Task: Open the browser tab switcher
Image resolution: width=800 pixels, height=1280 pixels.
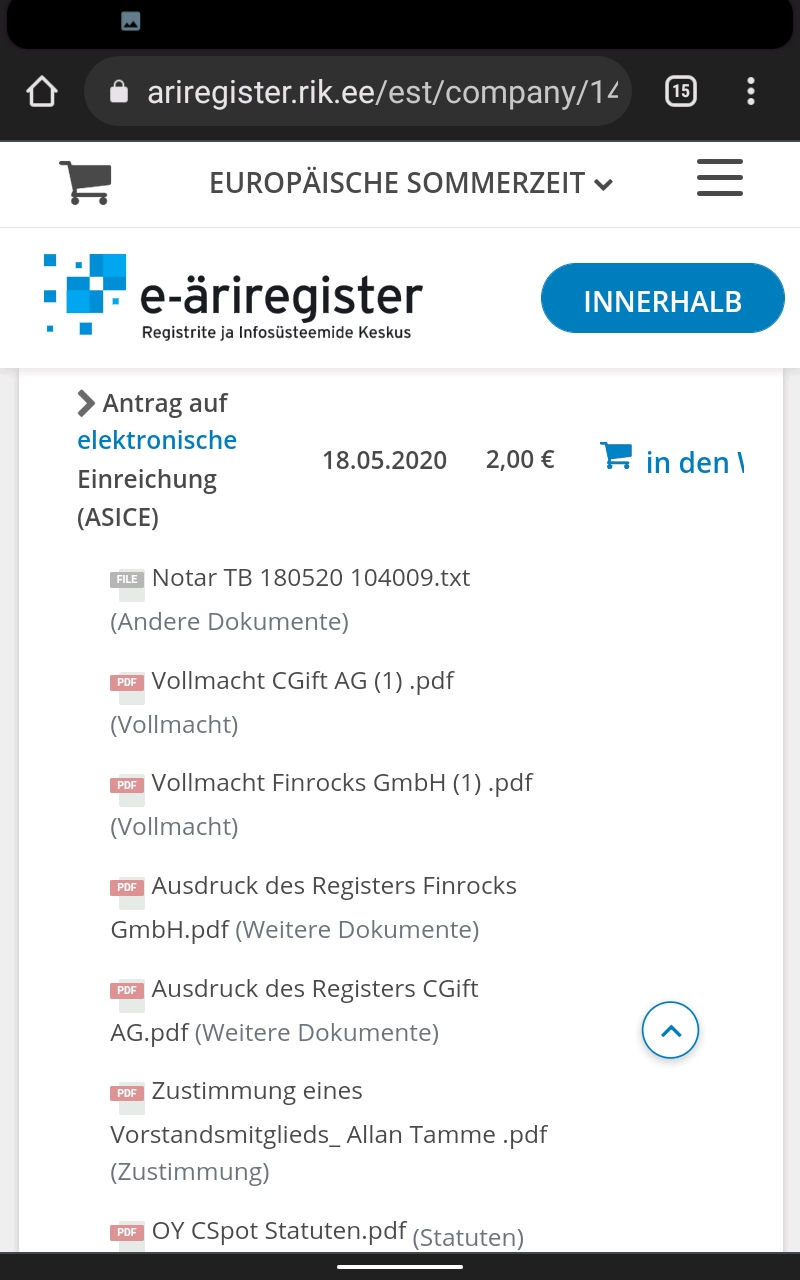Action: 680,92
